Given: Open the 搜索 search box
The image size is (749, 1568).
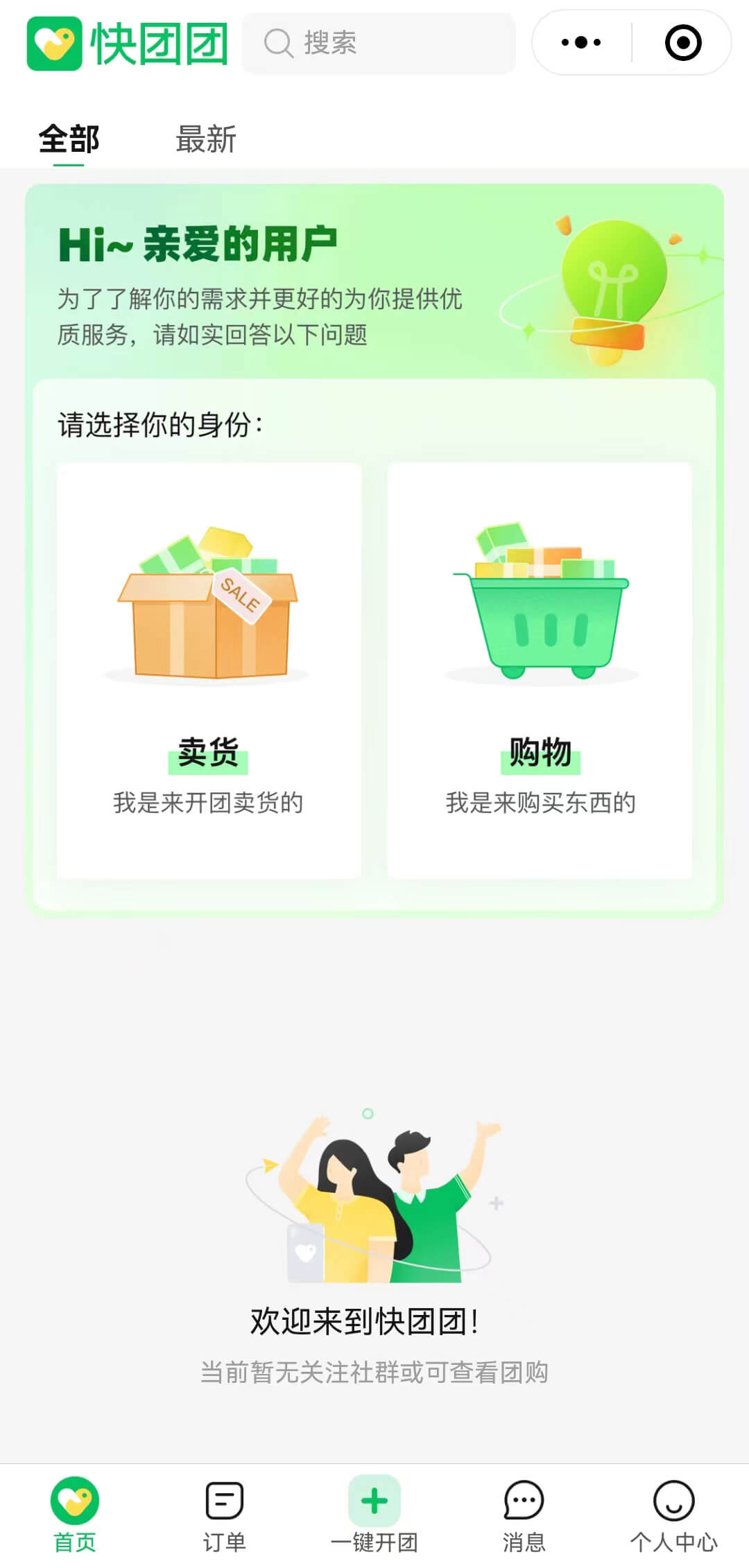Looking at the screenshot, I should (x=379, y=43).
